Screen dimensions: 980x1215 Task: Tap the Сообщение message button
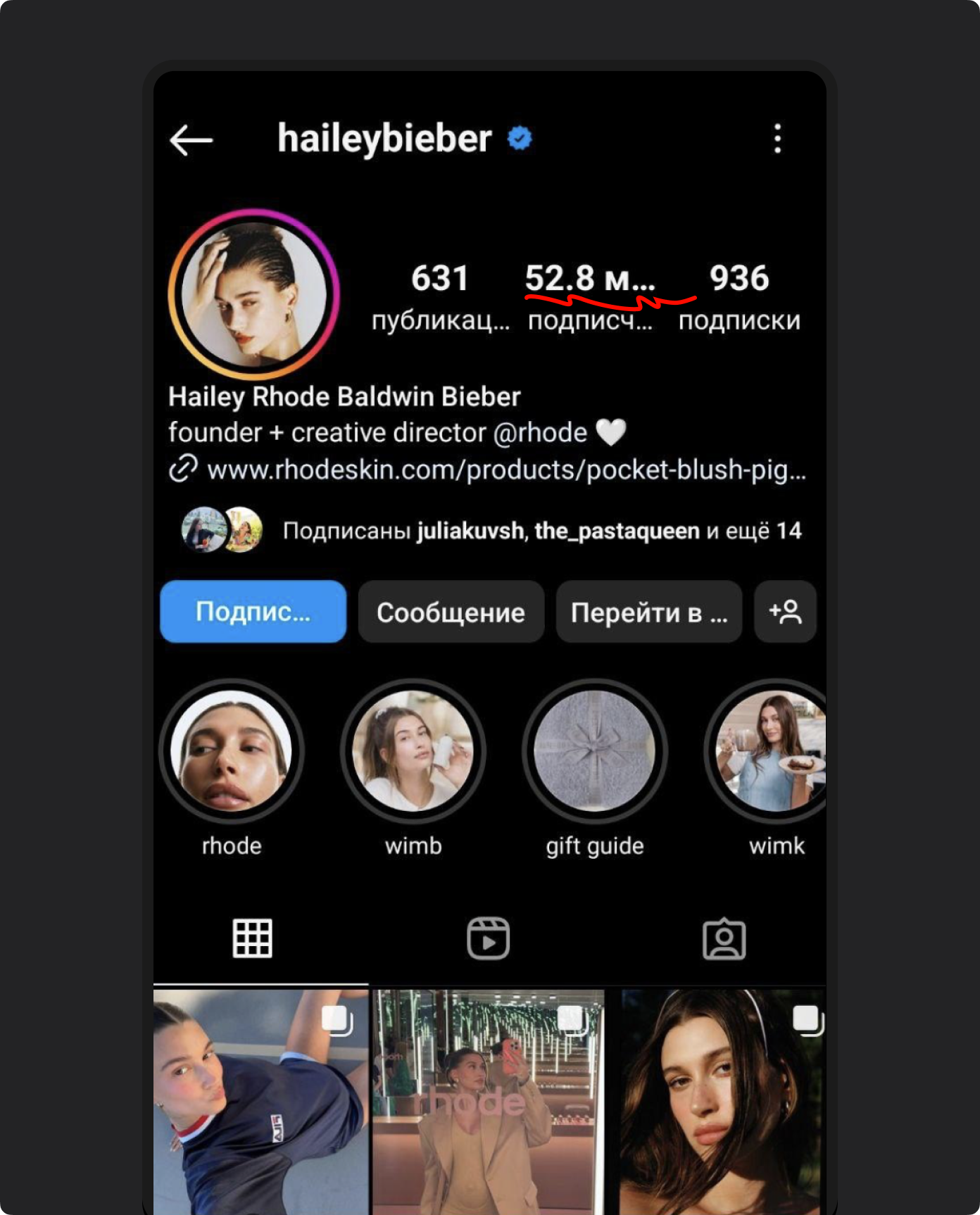(451, 612)
